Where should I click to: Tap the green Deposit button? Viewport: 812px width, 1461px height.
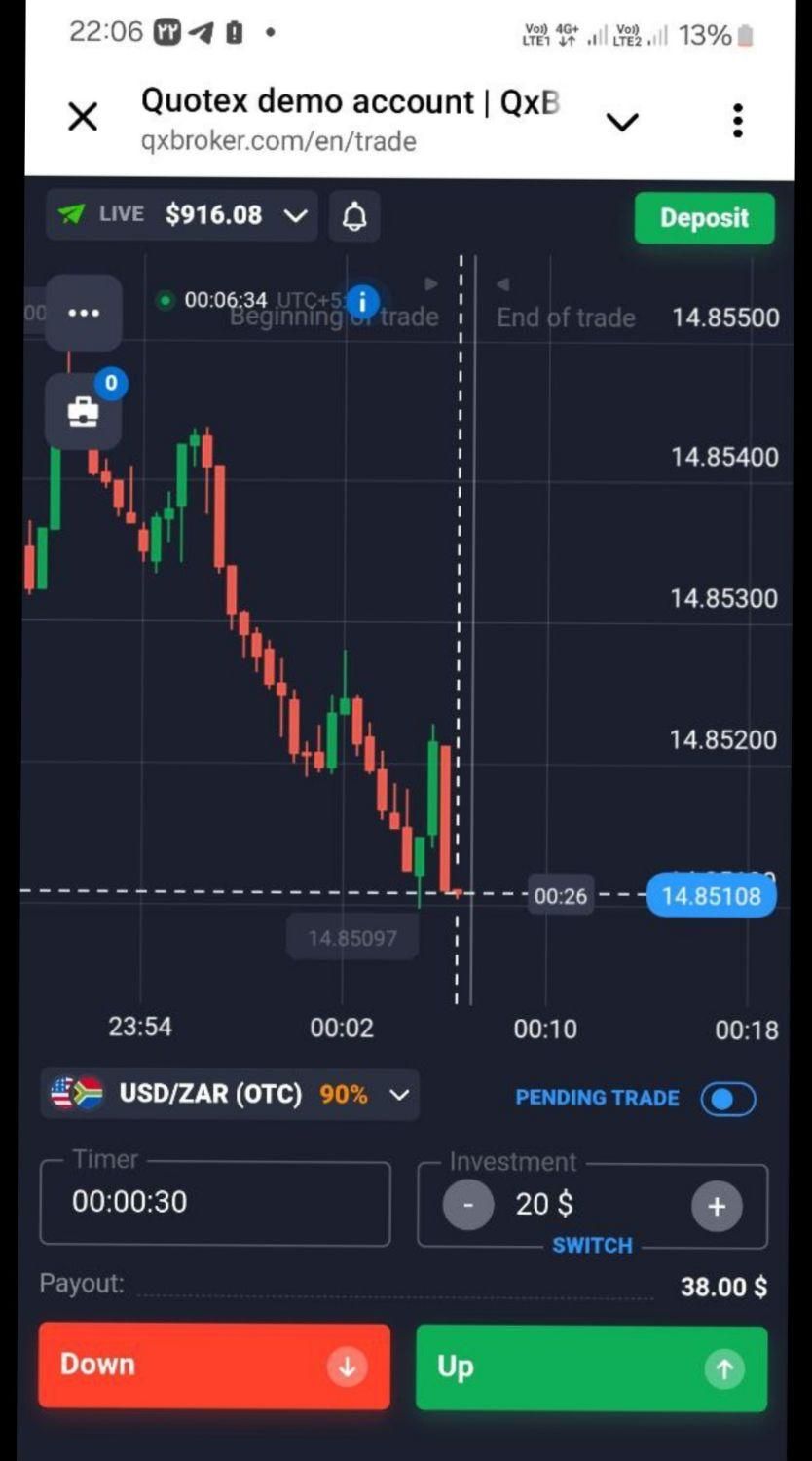tap(704, 218)
